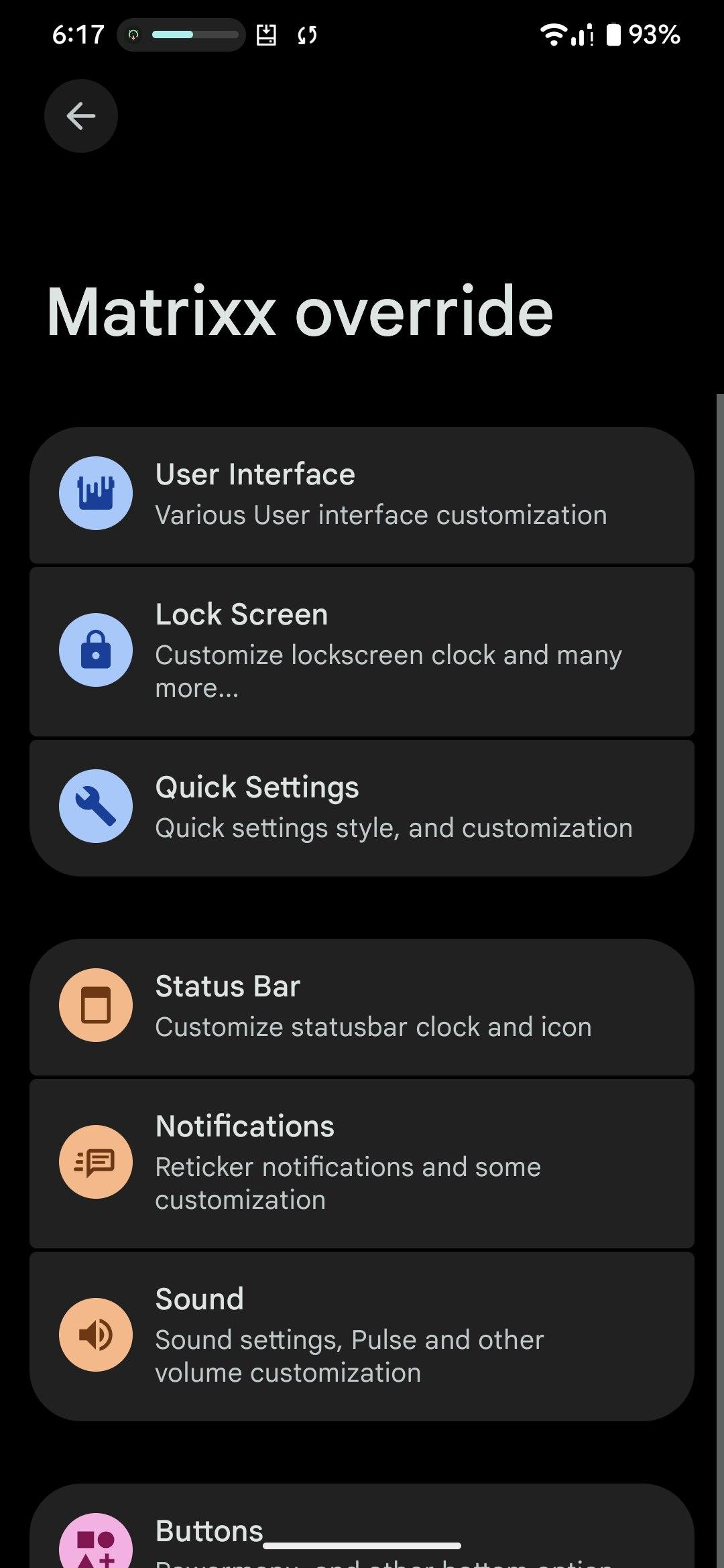Open Lock Screen settings

pos(362,651)
